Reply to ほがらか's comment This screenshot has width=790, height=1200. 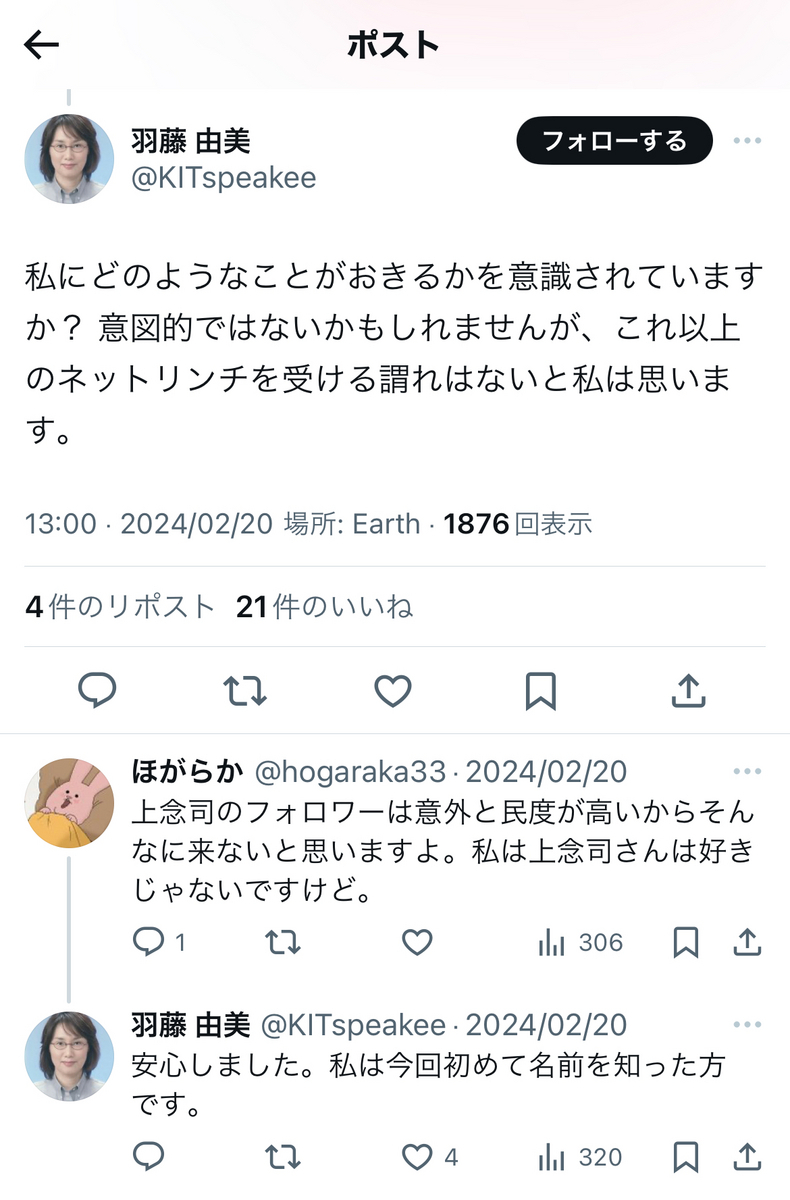coord(148,942)
